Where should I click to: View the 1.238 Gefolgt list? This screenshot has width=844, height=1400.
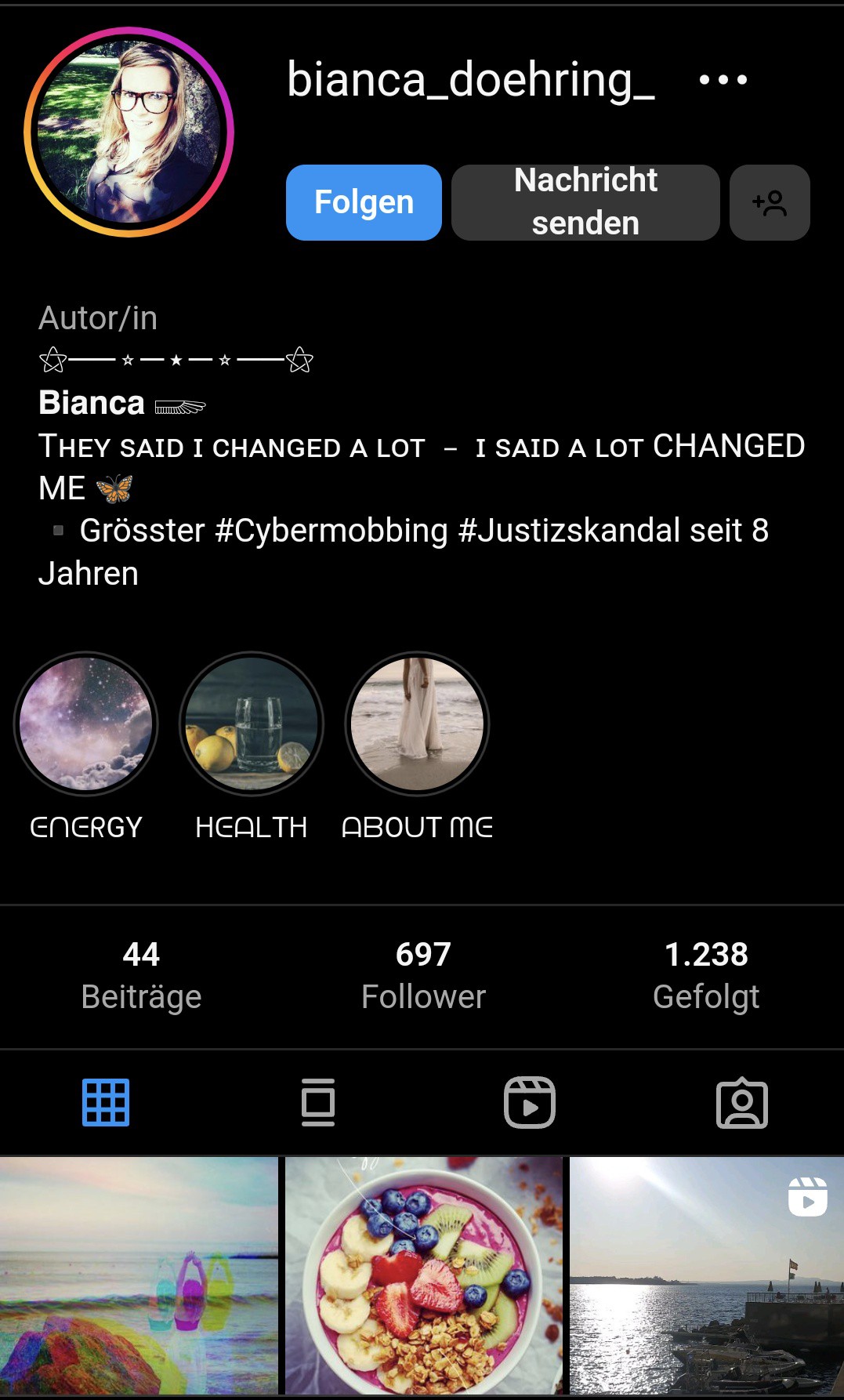click(x=706, y=975)
